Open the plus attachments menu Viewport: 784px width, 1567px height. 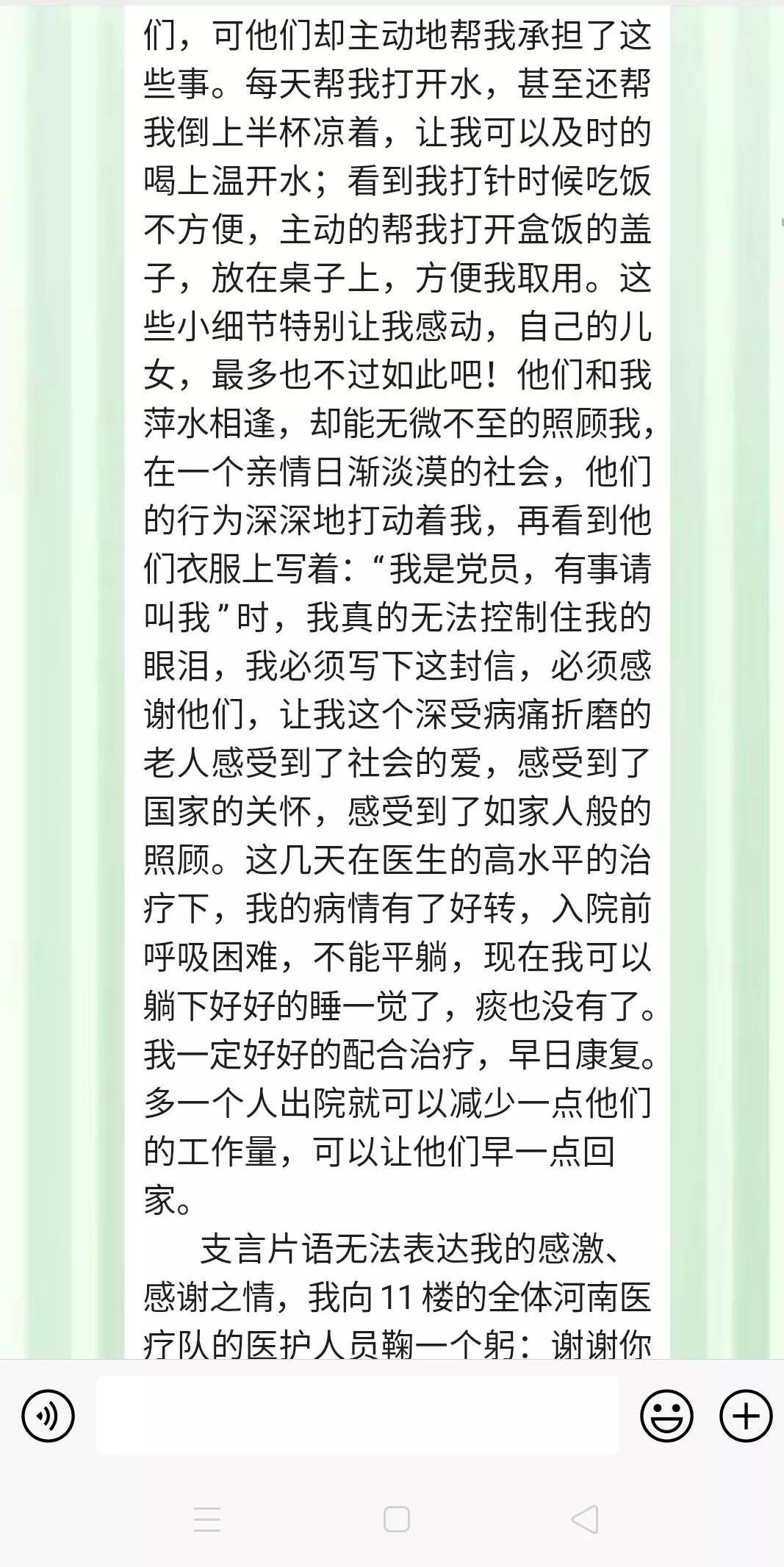(745, 1415)
